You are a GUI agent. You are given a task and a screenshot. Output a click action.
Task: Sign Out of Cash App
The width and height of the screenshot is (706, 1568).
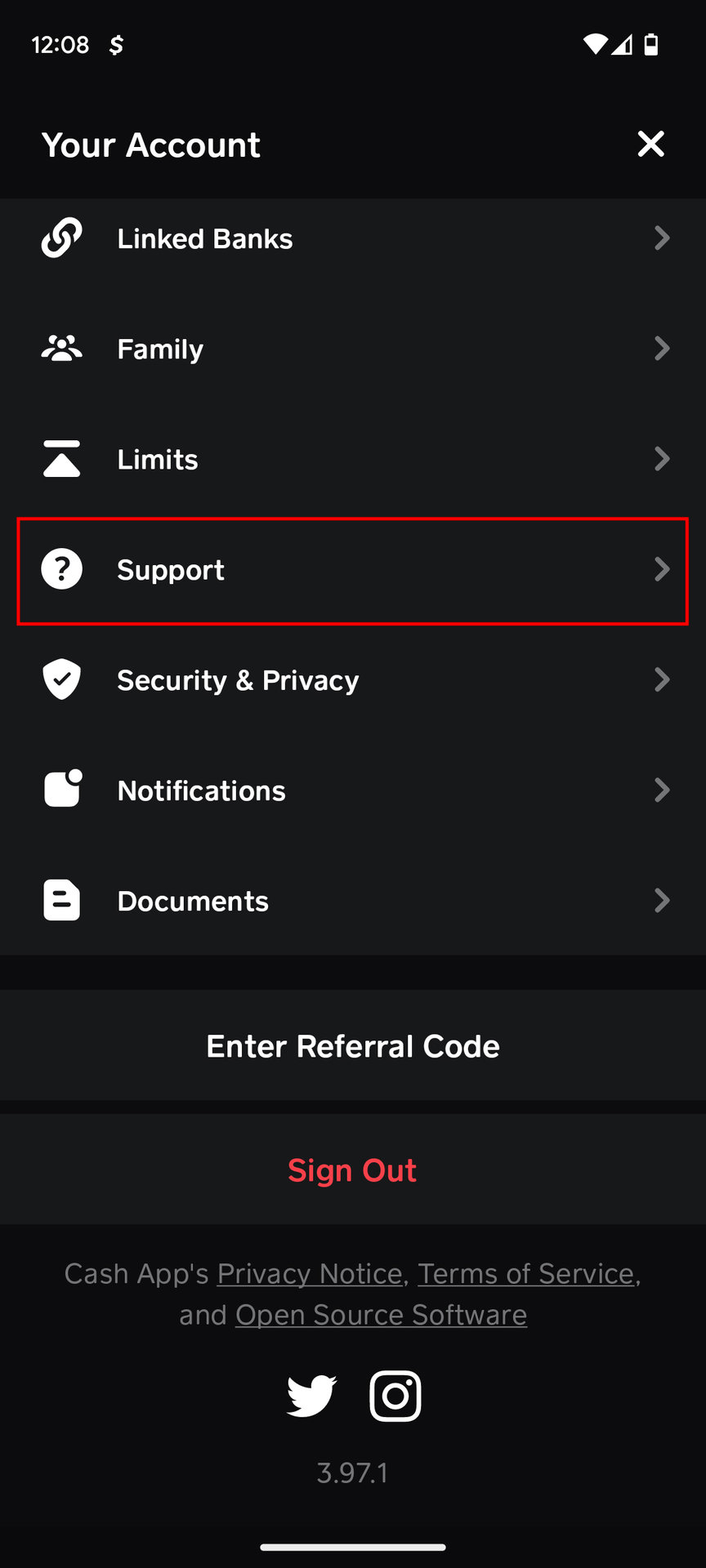click(x=352, y=1169)
